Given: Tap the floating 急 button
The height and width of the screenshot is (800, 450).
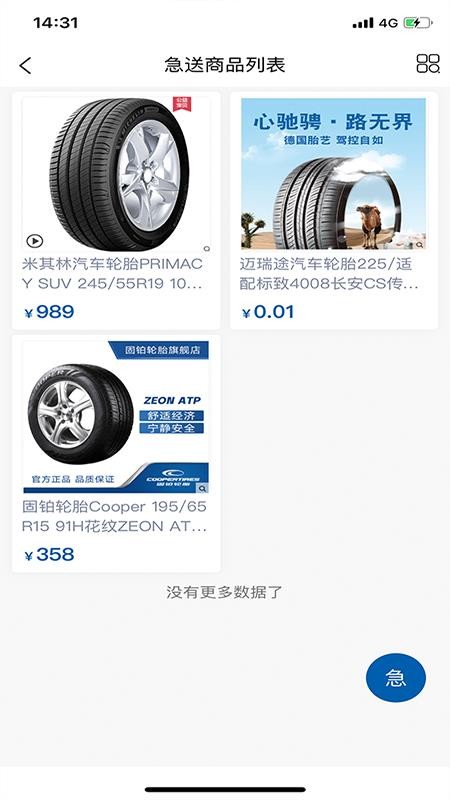Looking at the screenshot, I should (x=395, y=678).
